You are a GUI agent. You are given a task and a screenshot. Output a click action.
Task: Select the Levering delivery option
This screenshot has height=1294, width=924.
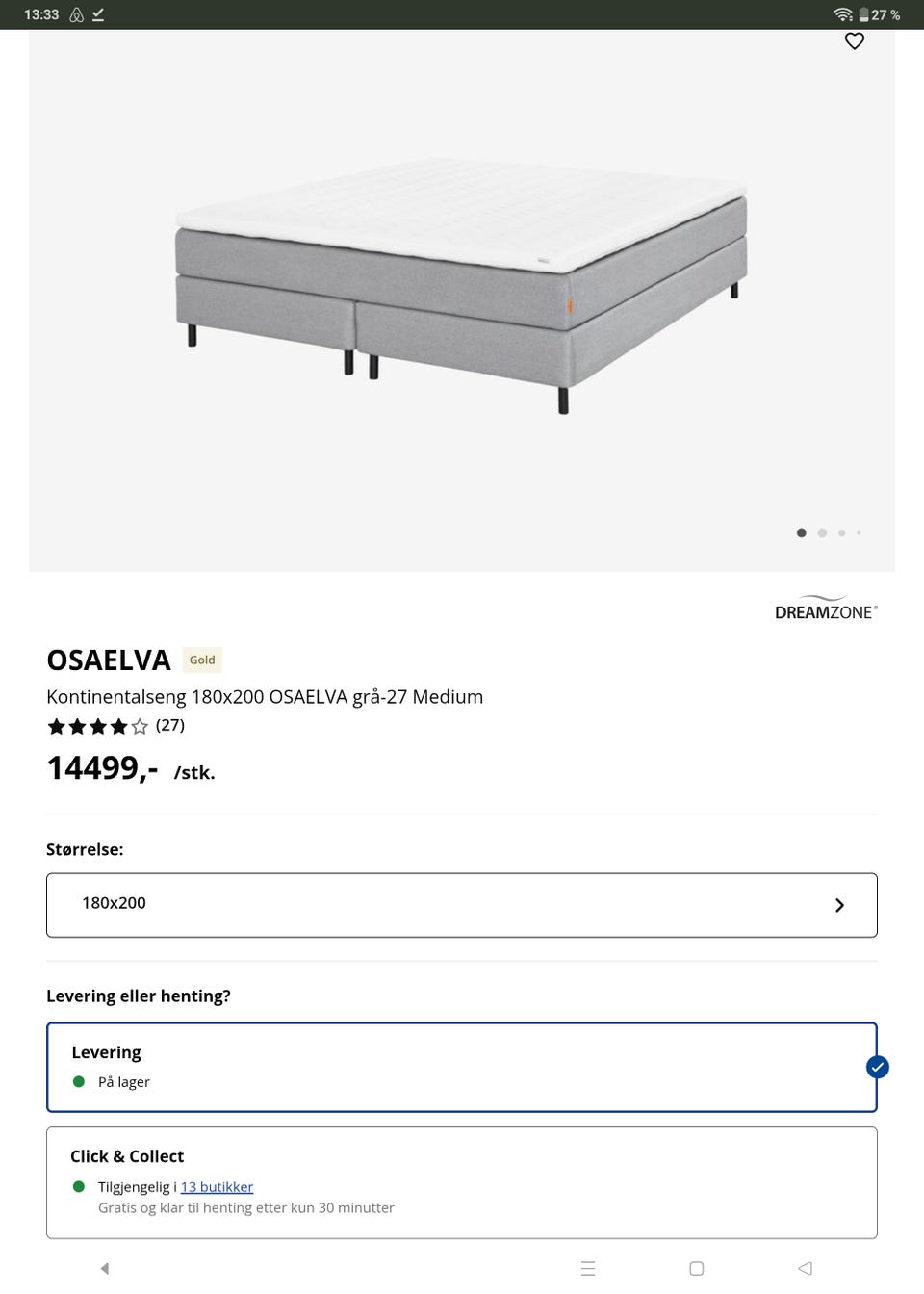(x=462, y=1066)
